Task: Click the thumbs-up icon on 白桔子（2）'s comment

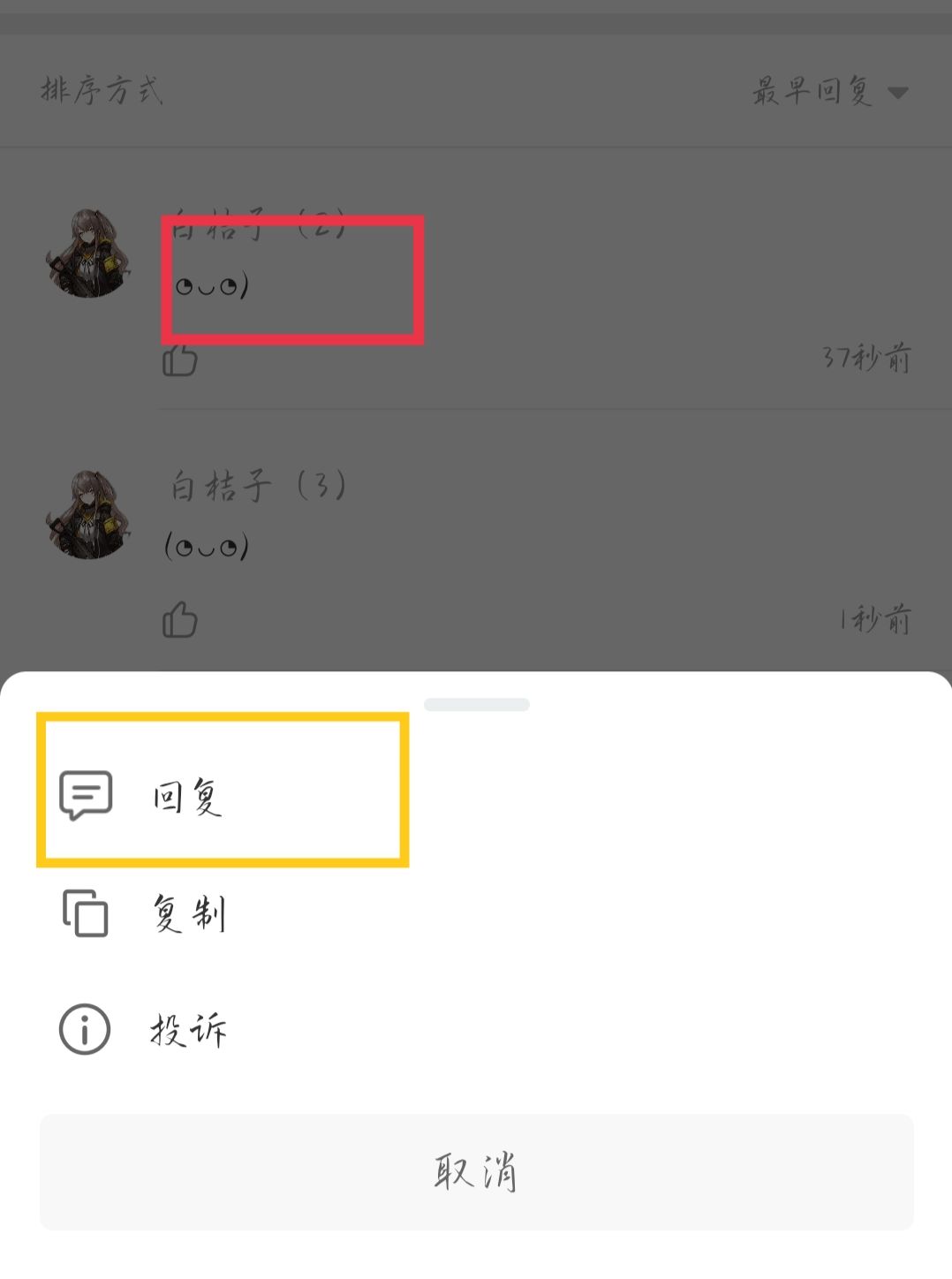Action: pos(179,360)
